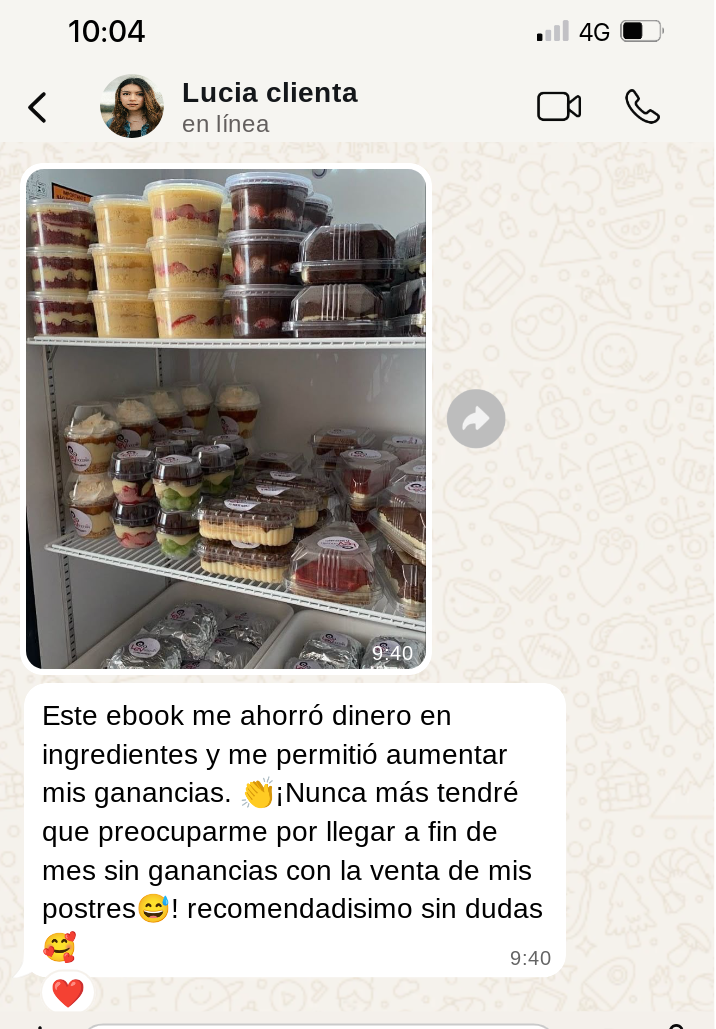Start a video call with Lucia clienta
716x1029 pixels.
pyautogui.click(x=558, y=106)
